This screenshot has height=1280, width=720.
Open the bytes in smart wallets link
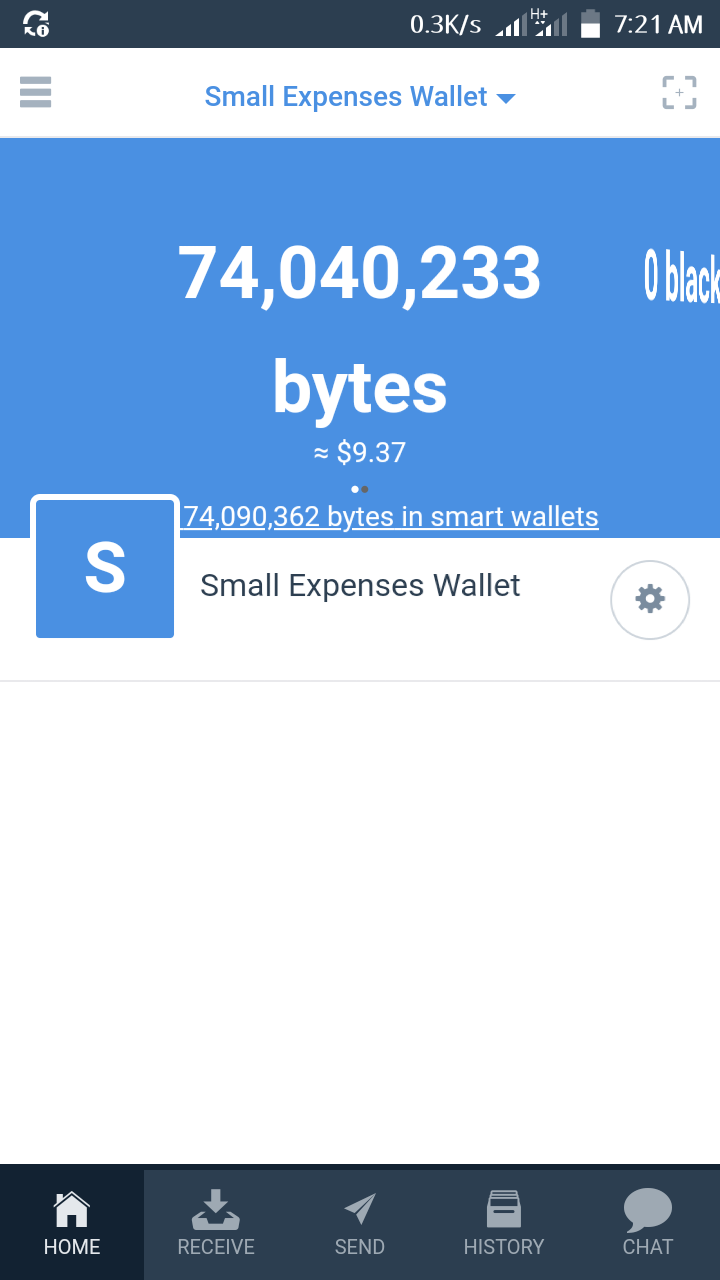click(390, 517)
